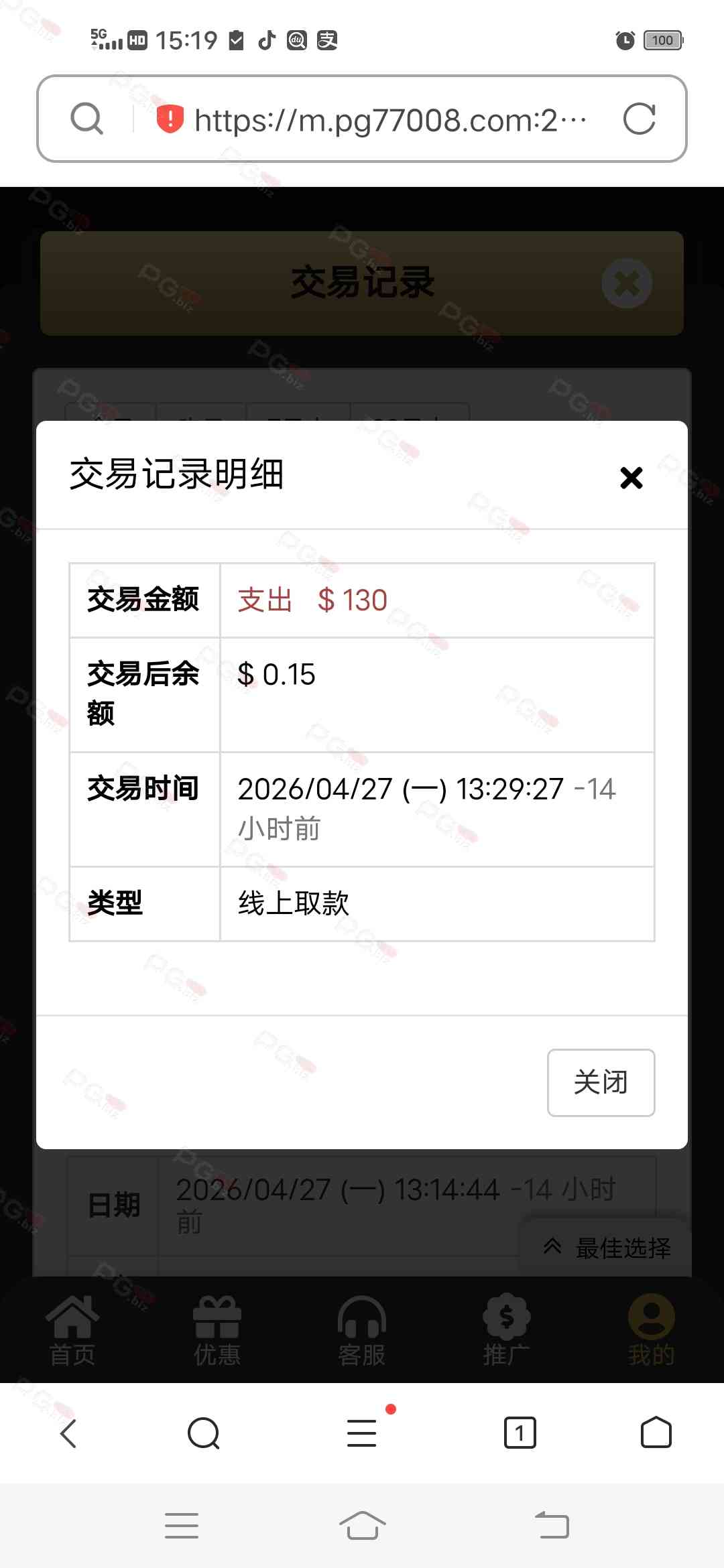The image size is (724, 1568).
Task: Open the browser menu
Action: click(x=362, y=1433)
